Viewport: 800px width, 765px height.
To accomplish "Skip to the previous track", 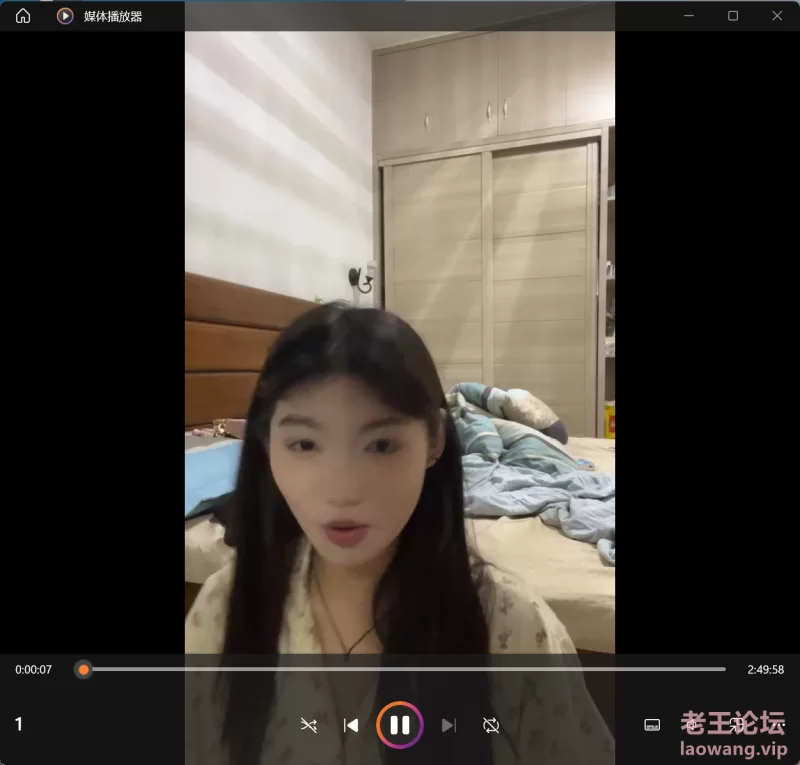I will [351, 725].
